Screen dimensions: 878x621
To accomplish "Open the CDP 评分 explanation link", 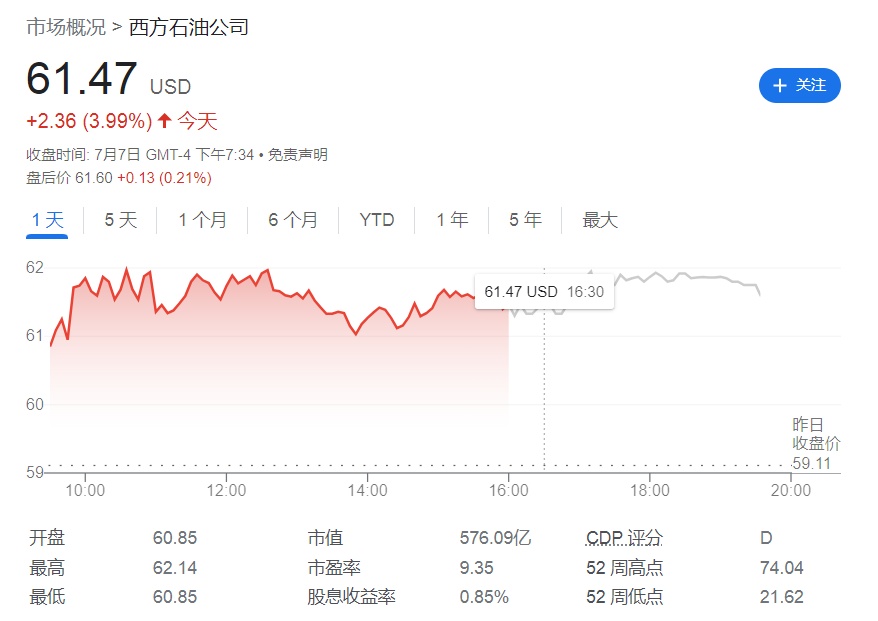I will [624, 538].
